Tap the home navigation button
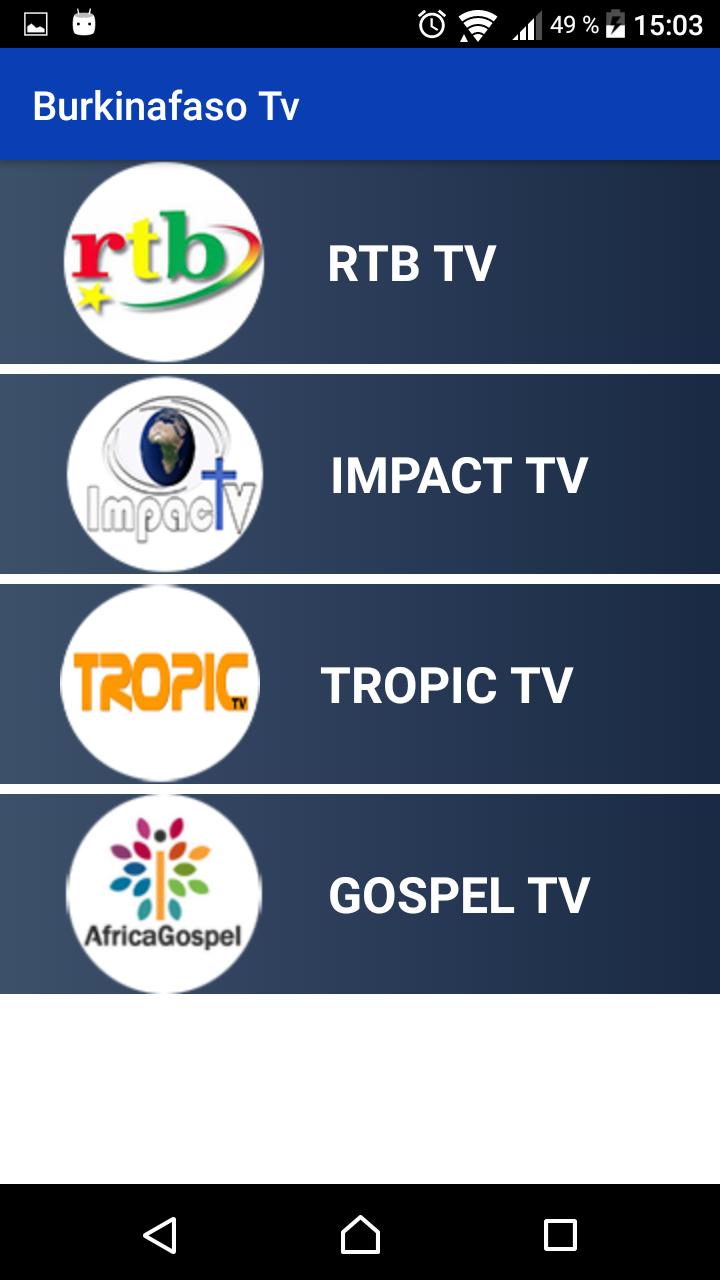The width and height of the screenshot is (720, 1280). [x=360, y=1237]
